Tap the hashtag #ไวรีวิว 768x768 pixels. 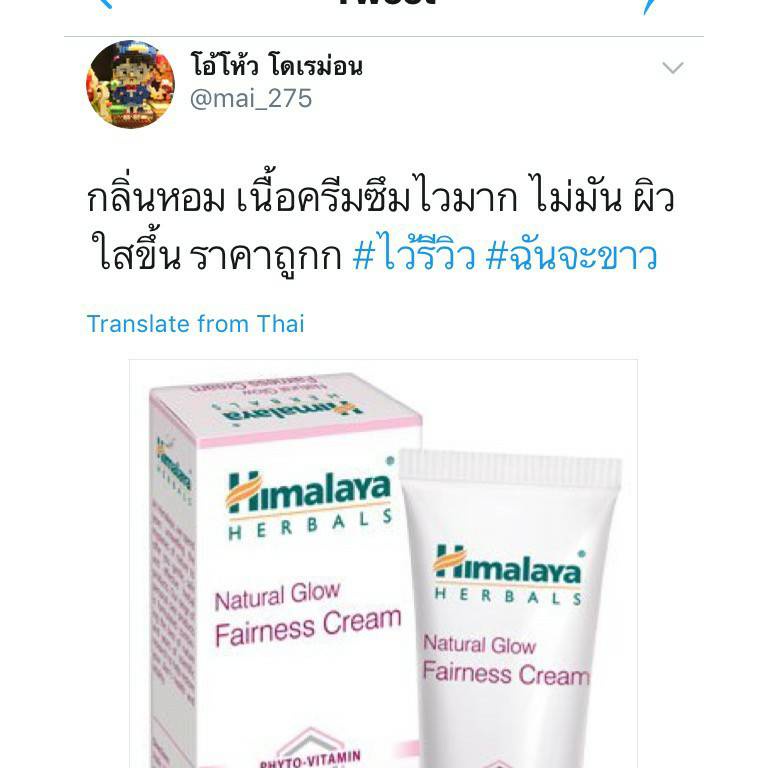[x=414, y=254]
